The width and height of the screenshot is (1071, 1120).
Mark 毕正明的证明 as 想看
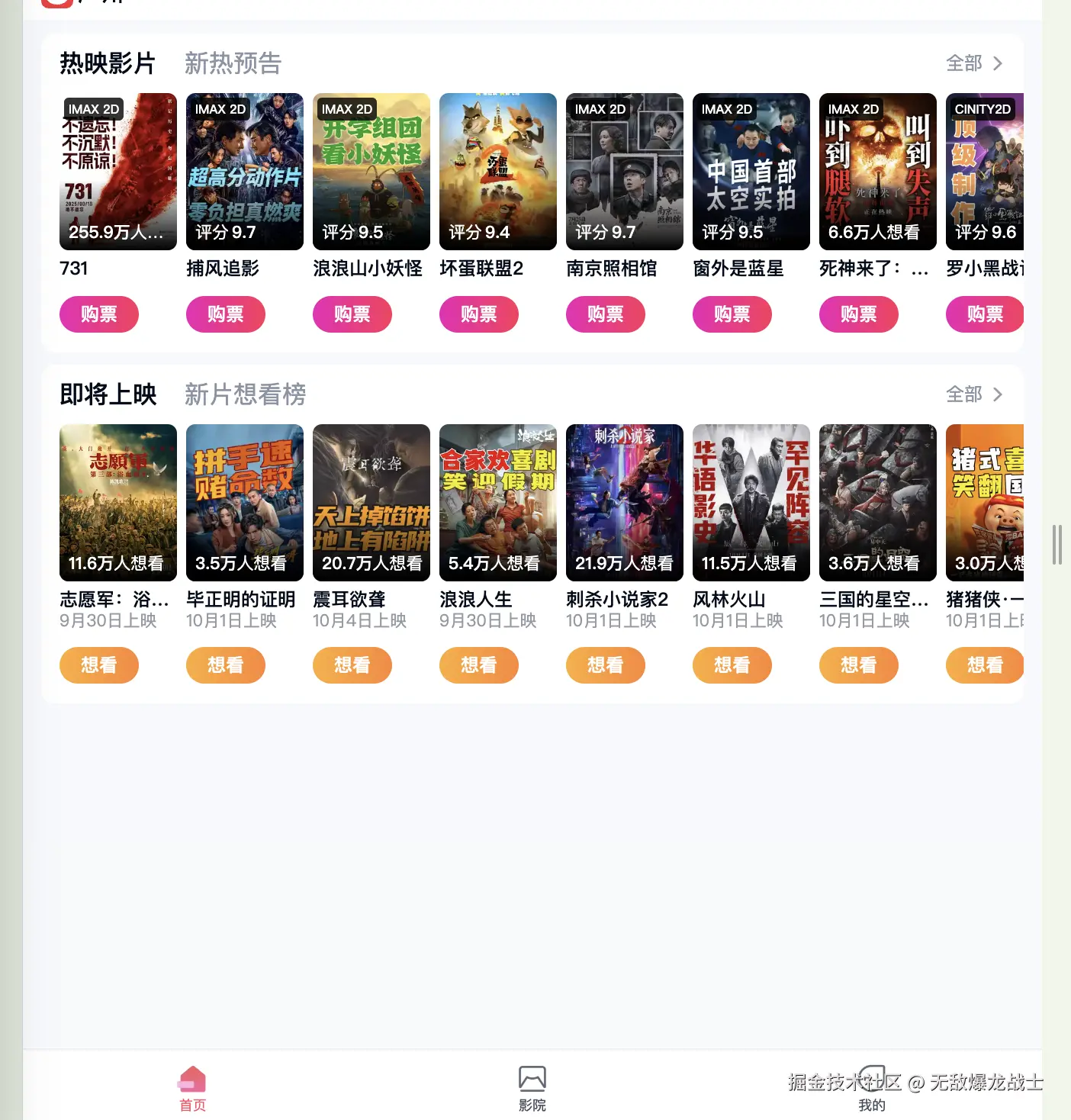(225, 665)
